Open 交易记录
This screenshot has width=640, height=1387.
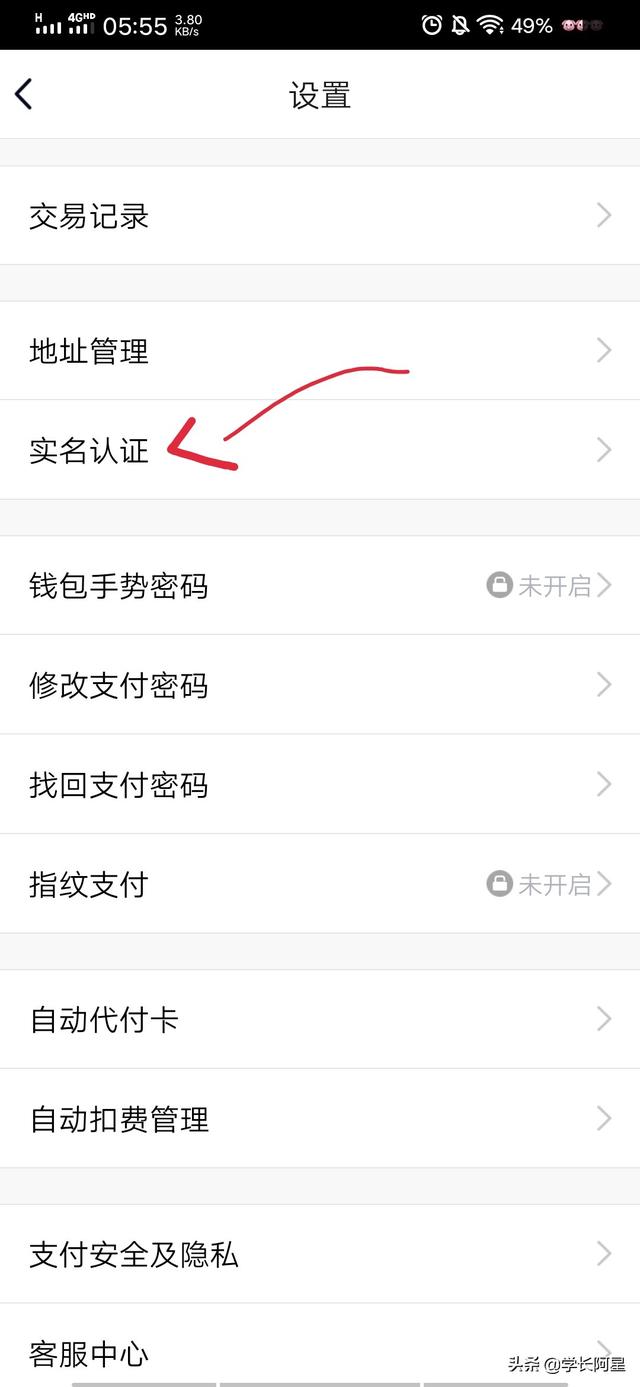320,215
